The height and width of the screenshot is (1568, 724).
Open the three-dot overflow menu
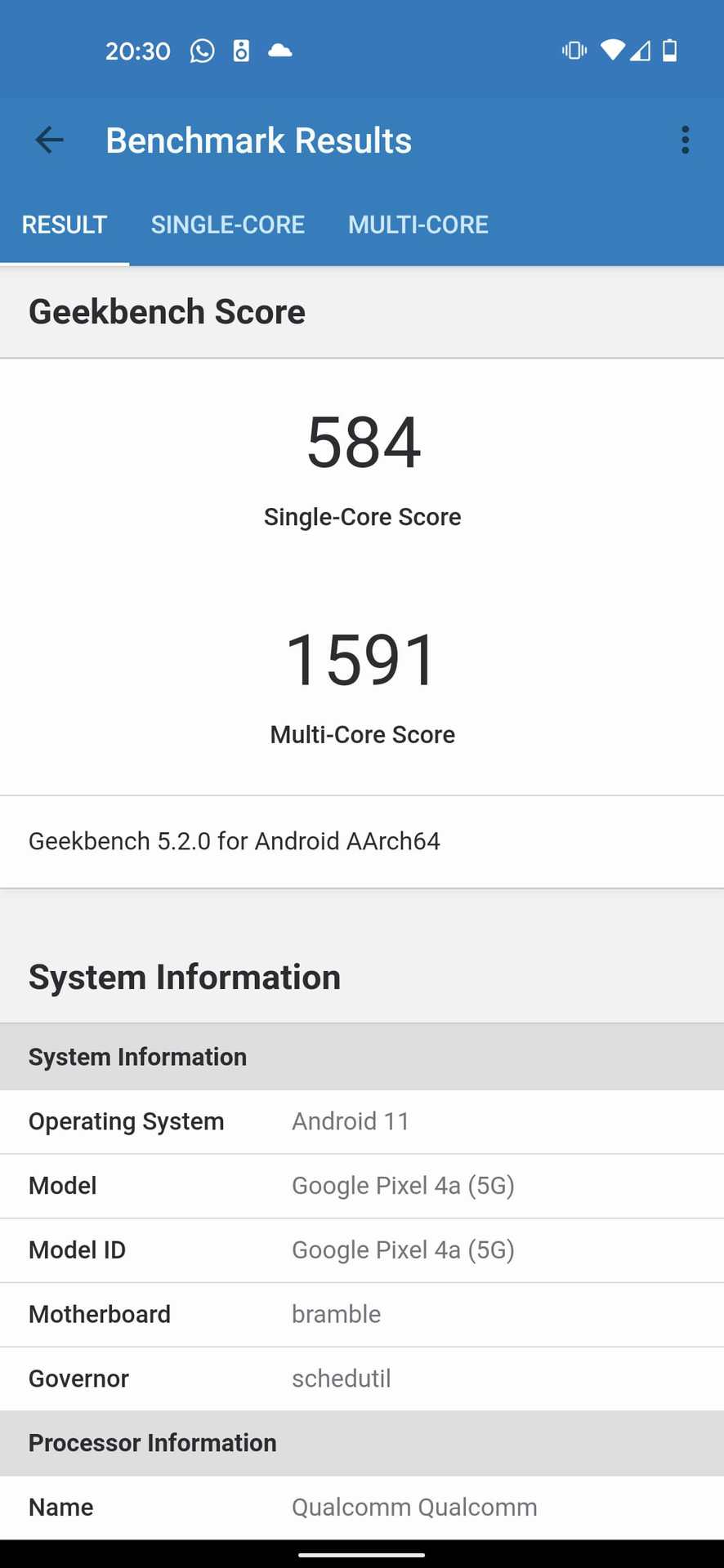685,140
